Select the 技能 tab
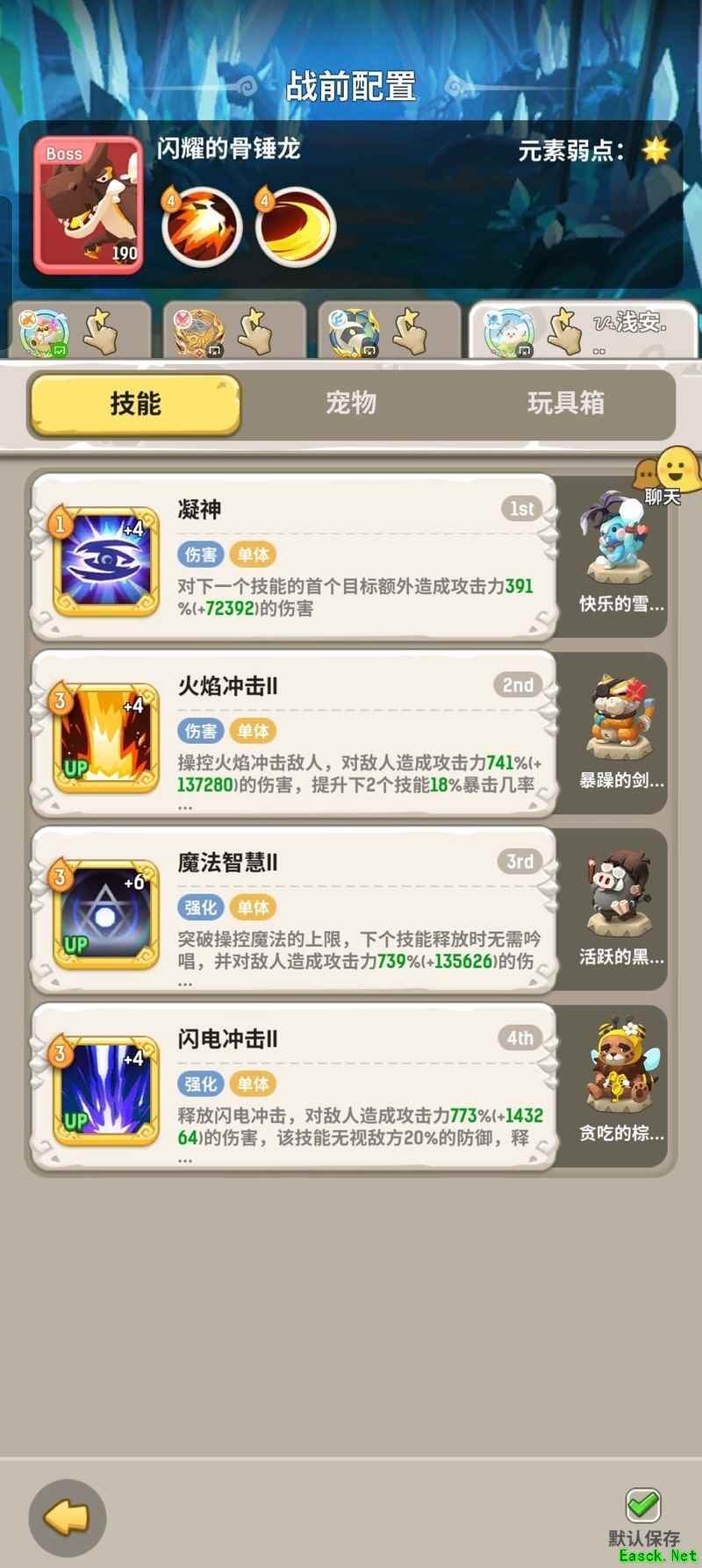 pos(135,404)
